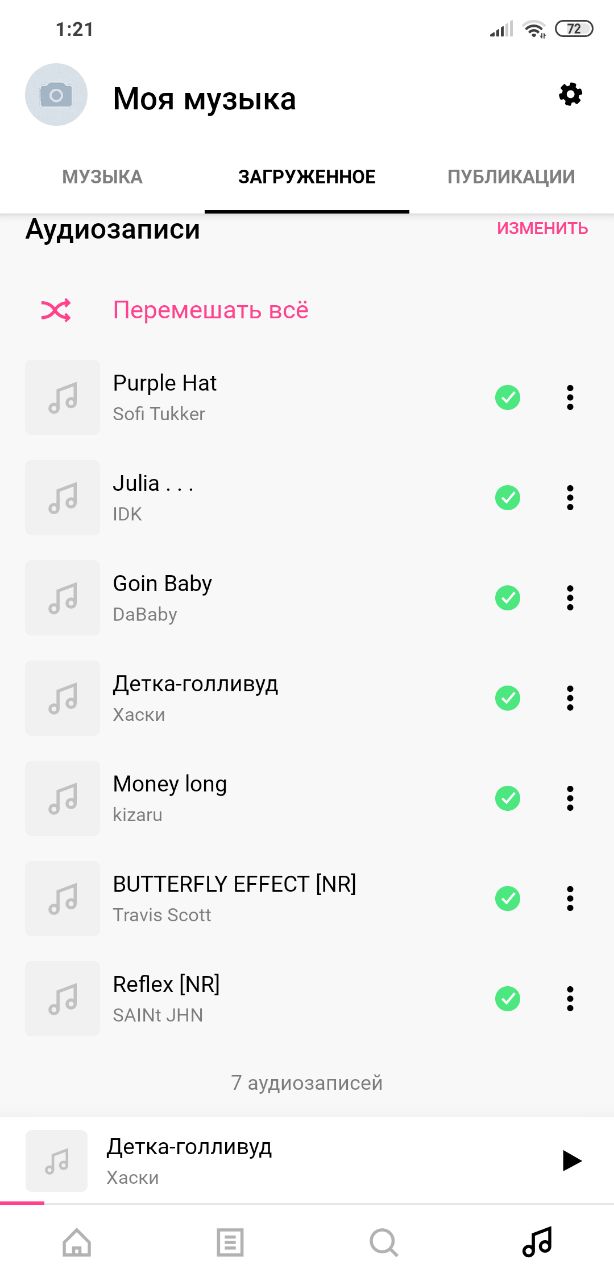Open the options for BUTTERFLY EFFECT [NR]
This screenshot has height=1280, width=614.
(x=570, y=898)
